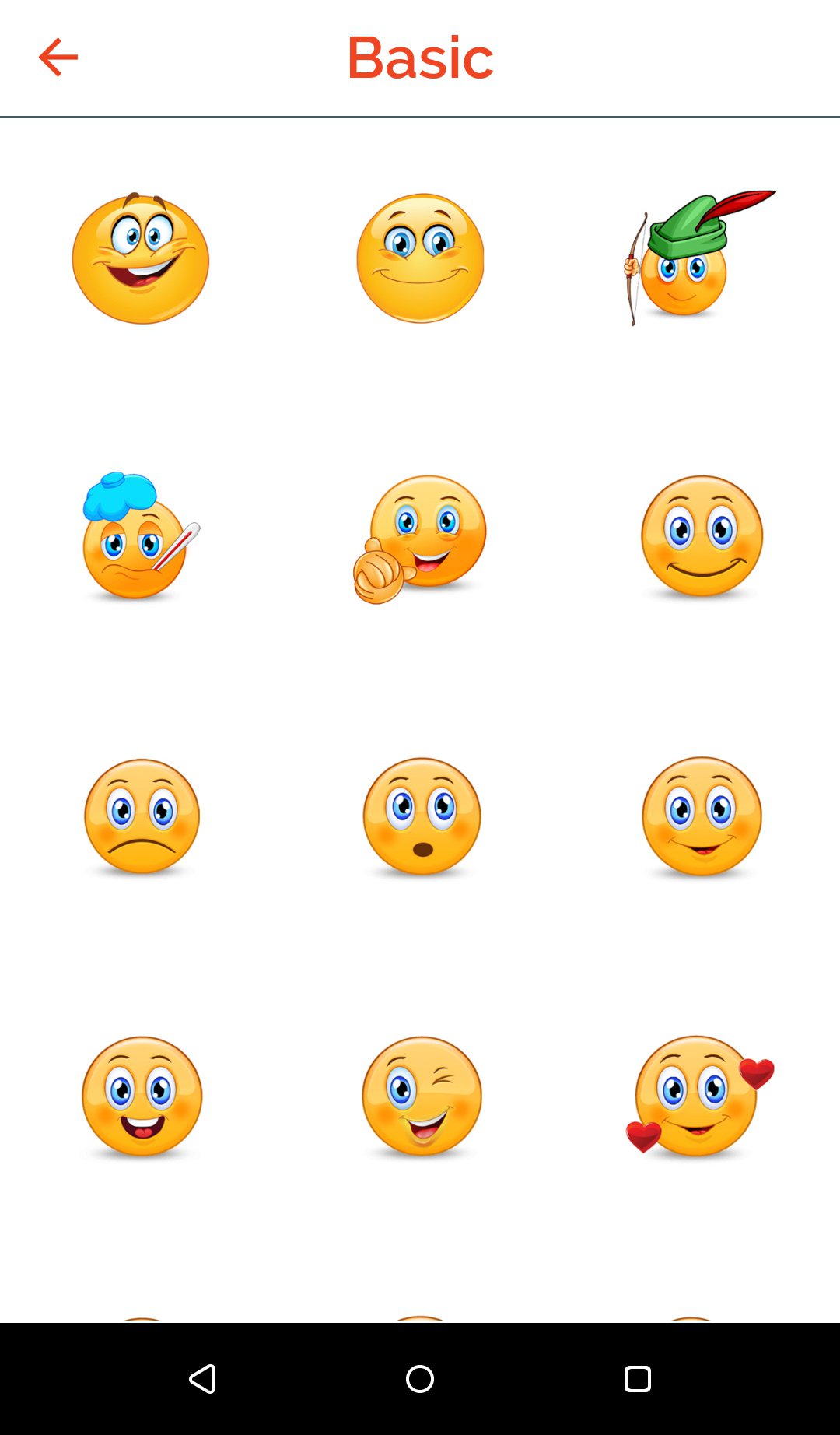Open the Basic category title
840x1435 pixels.
click(419, 57)
